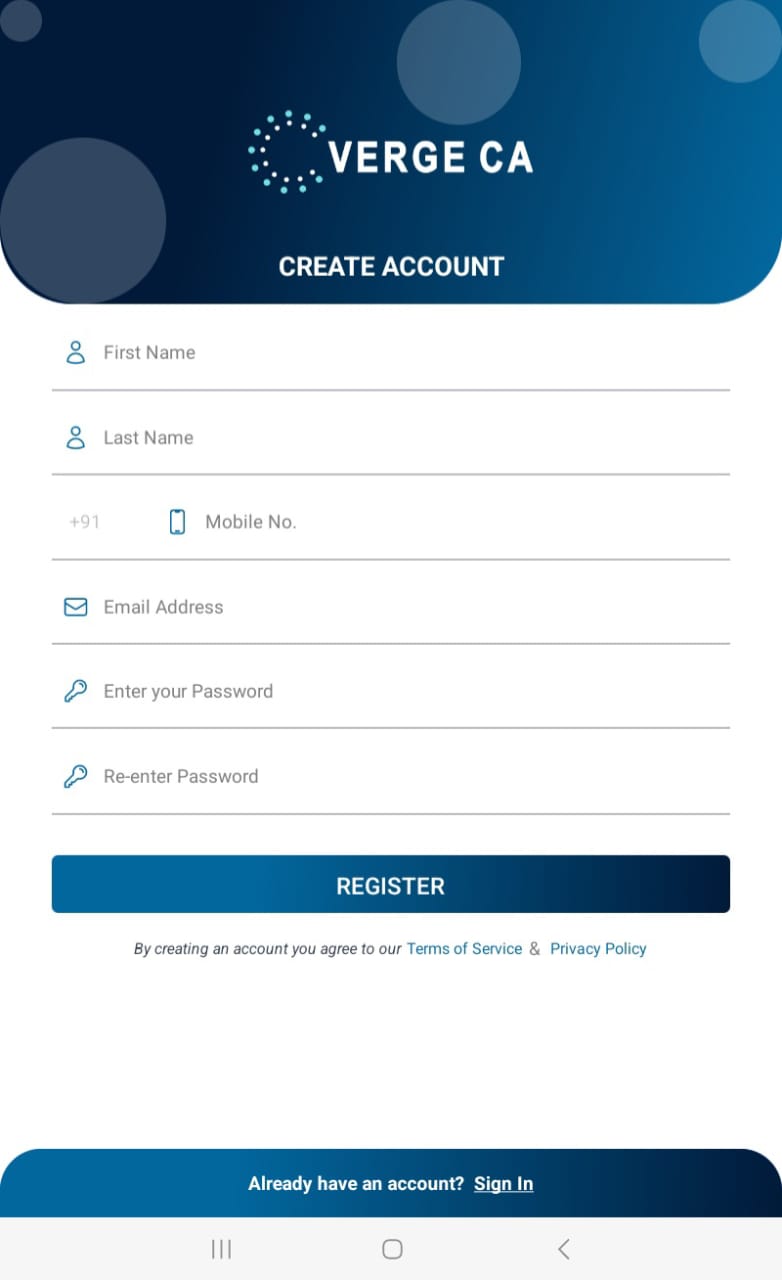Open the Terms of Service link
This screenshot has height=1280, width=782.
[464, 949]
